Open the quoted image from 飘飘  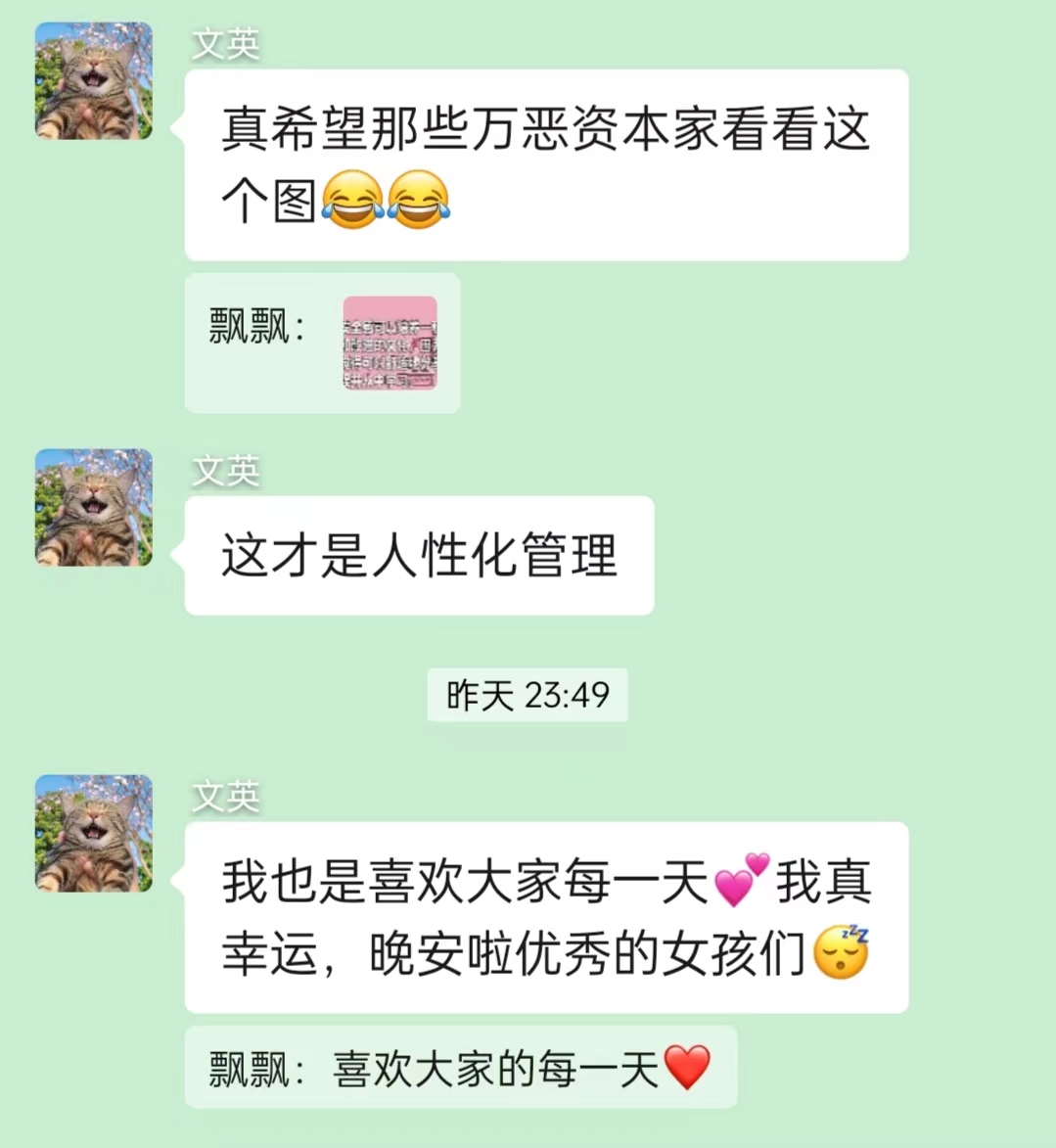click(x=390, y=344)
